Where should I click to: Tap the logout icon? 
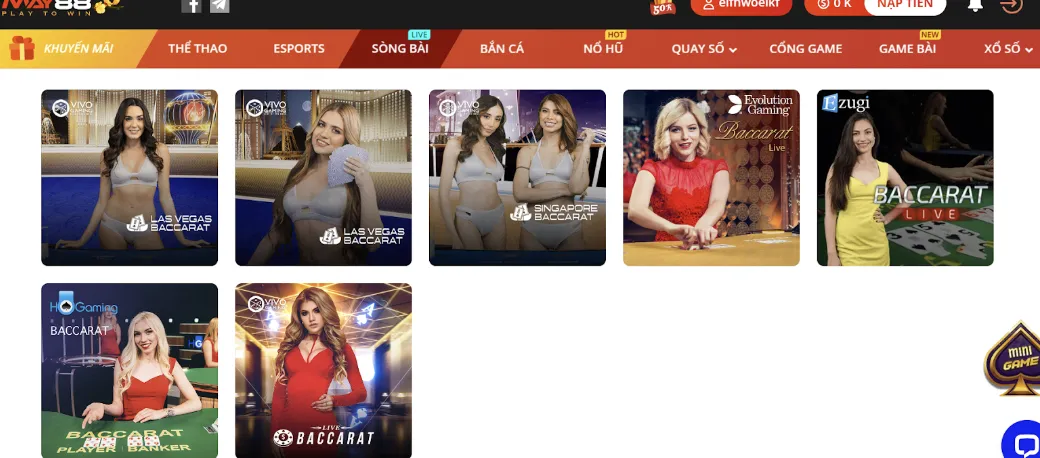coord(1011,6)
